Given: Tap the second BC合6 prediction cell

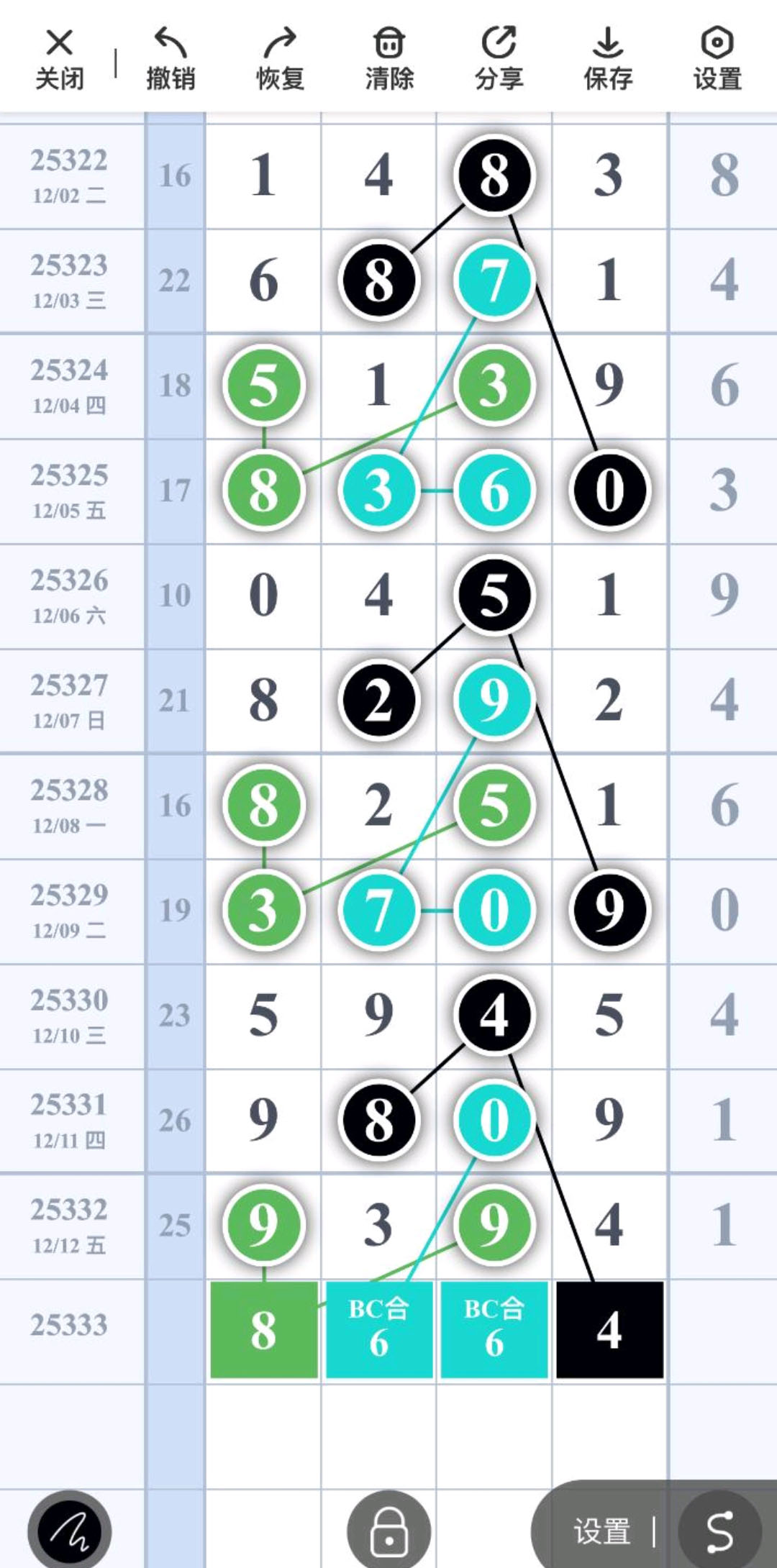Looking at the screenshot, I should click(x=494, y=1327).
